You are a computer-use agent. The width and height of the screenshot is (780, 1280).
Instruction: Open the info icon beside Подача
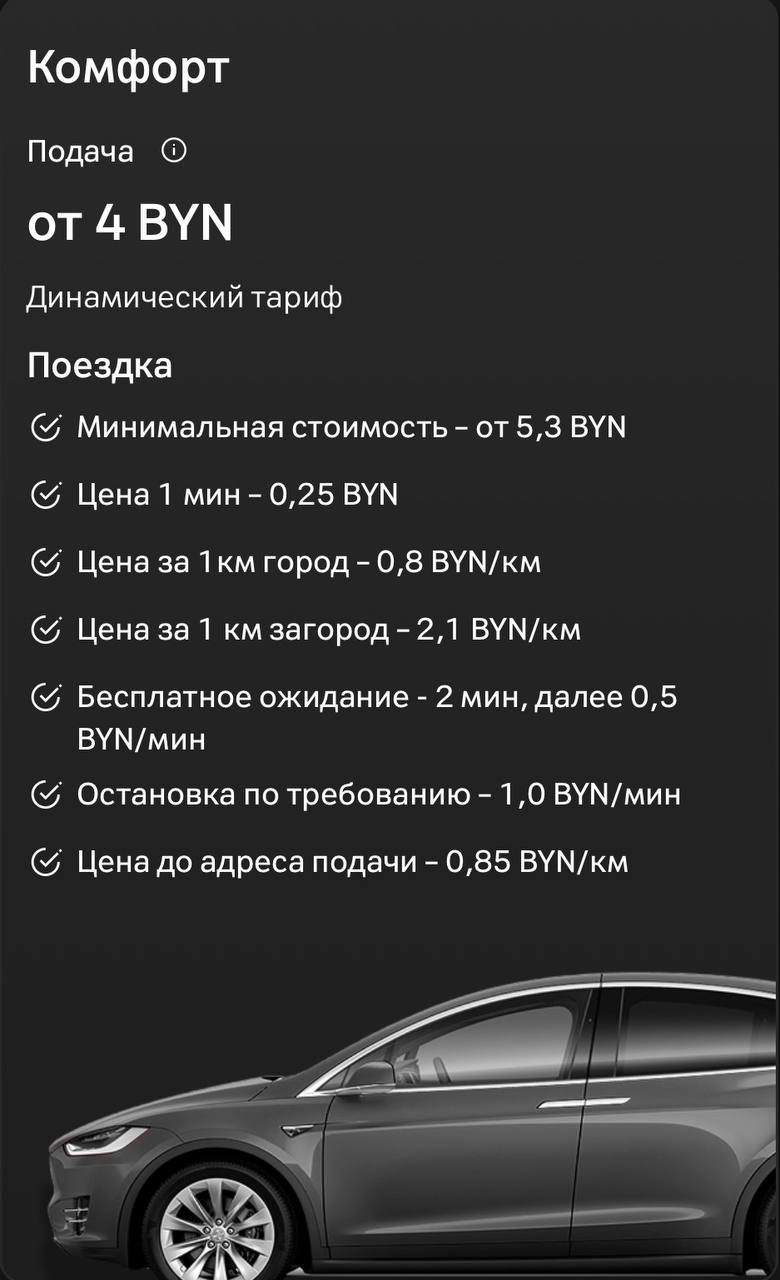click(x=172, y=150)
